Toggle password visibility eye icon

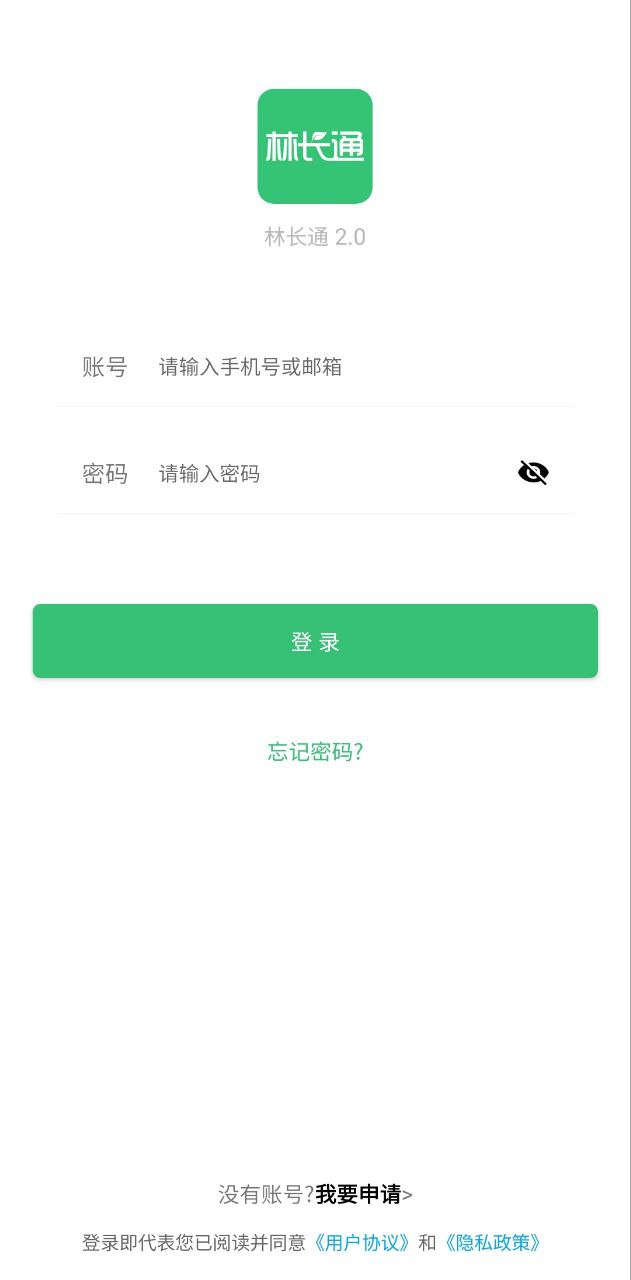[533, 473]
